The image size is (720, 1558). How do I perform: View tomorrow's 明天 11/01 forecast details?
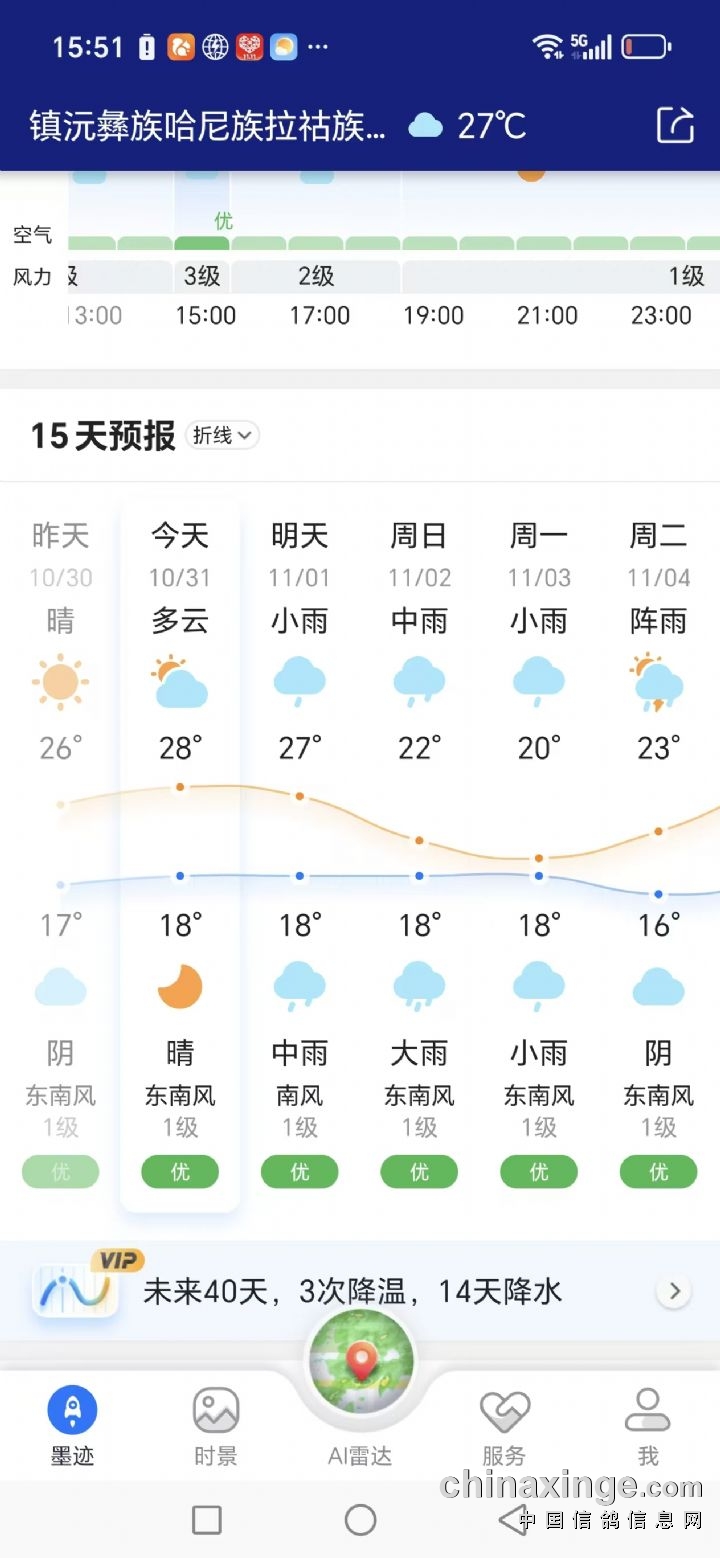pos(300,850)
